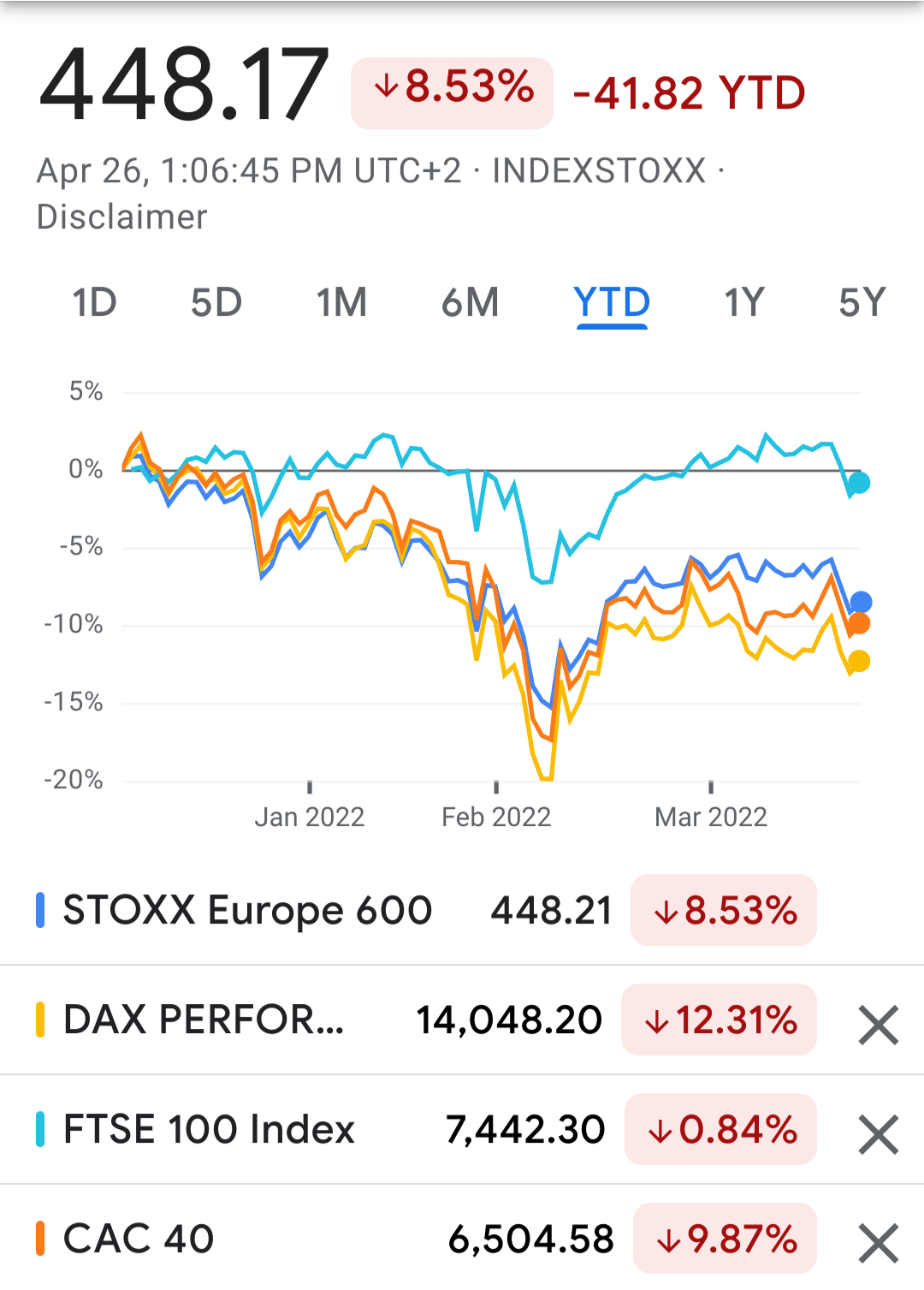Open the CAC 40 index row
The image size is (924, 1290).
point(428,1239)
